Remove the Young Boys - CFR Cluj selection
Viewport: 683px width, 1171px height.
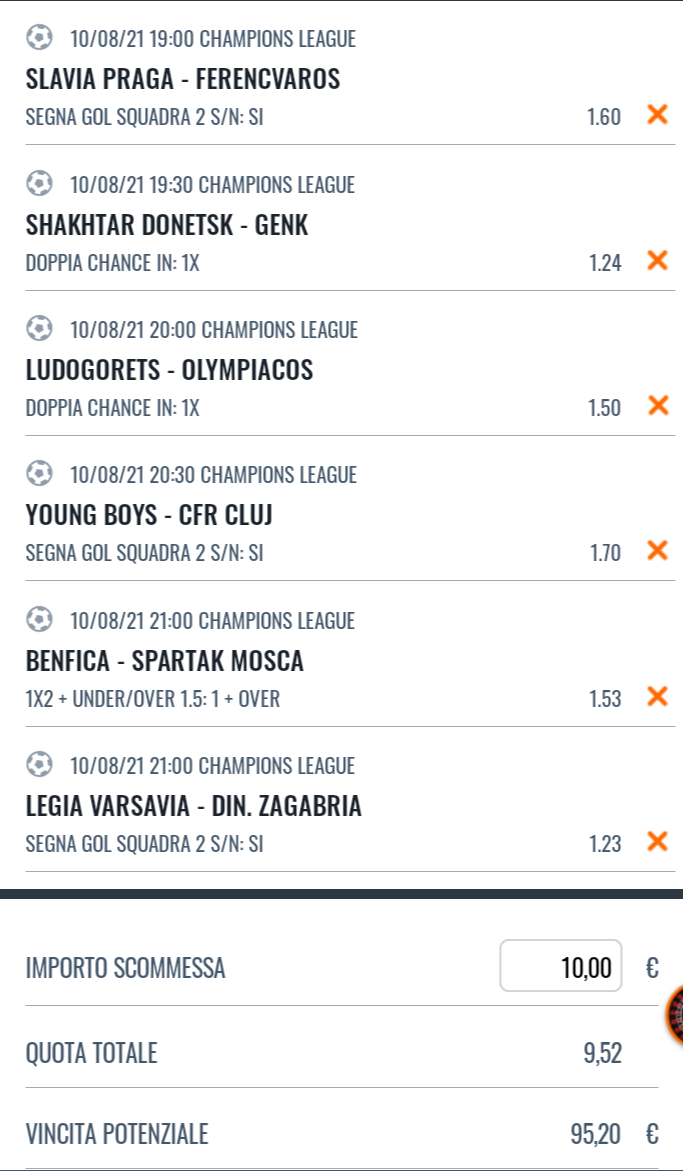coord(657,550)
